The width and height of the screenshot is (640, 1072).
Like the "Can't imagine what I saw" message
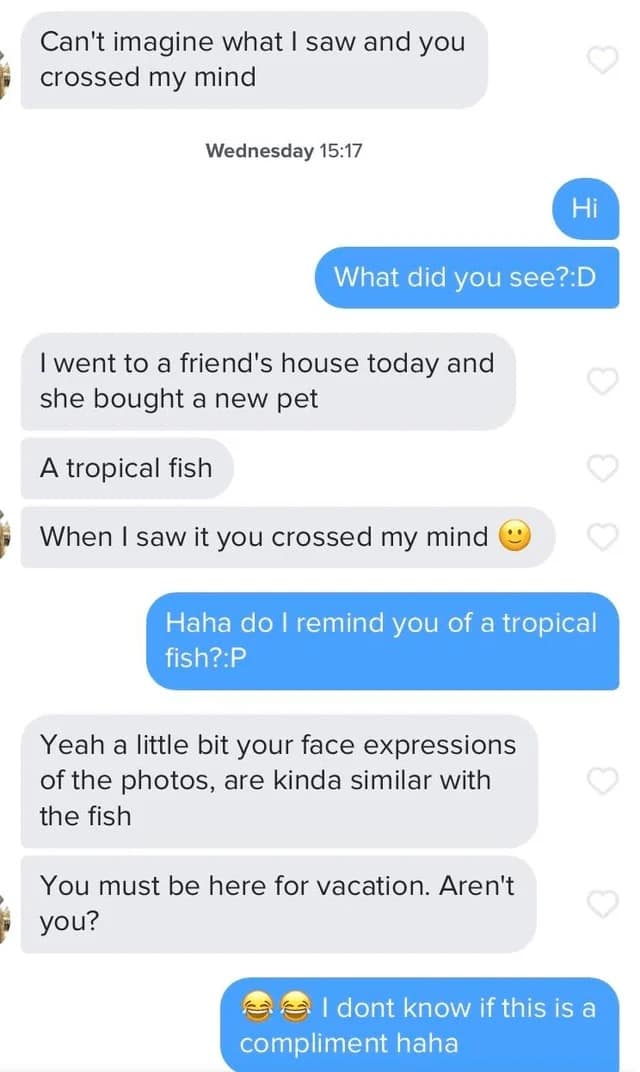pos(601,60)
